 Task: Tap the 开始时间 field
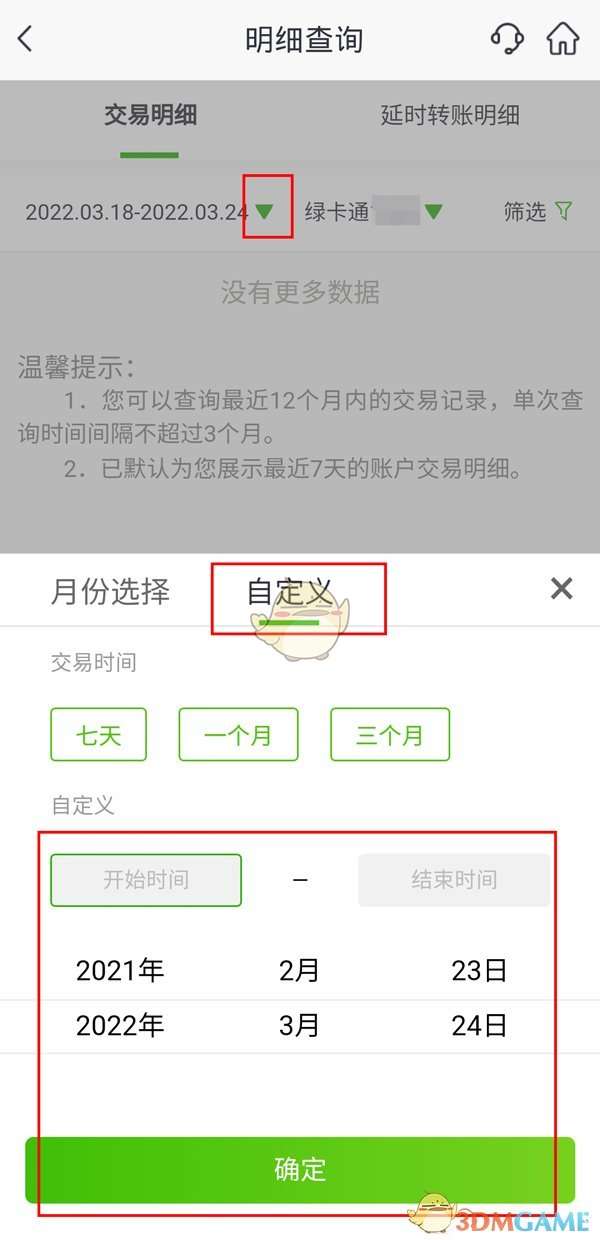tap(146, 880)
